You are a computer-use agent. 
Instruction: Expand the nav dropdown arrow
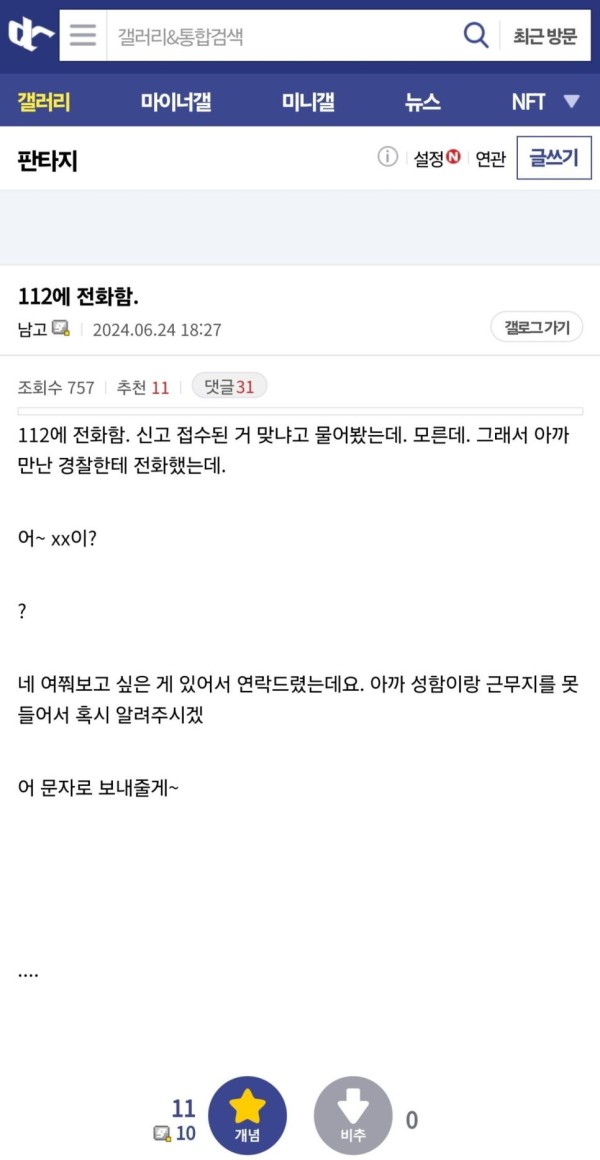pos(572,101)
